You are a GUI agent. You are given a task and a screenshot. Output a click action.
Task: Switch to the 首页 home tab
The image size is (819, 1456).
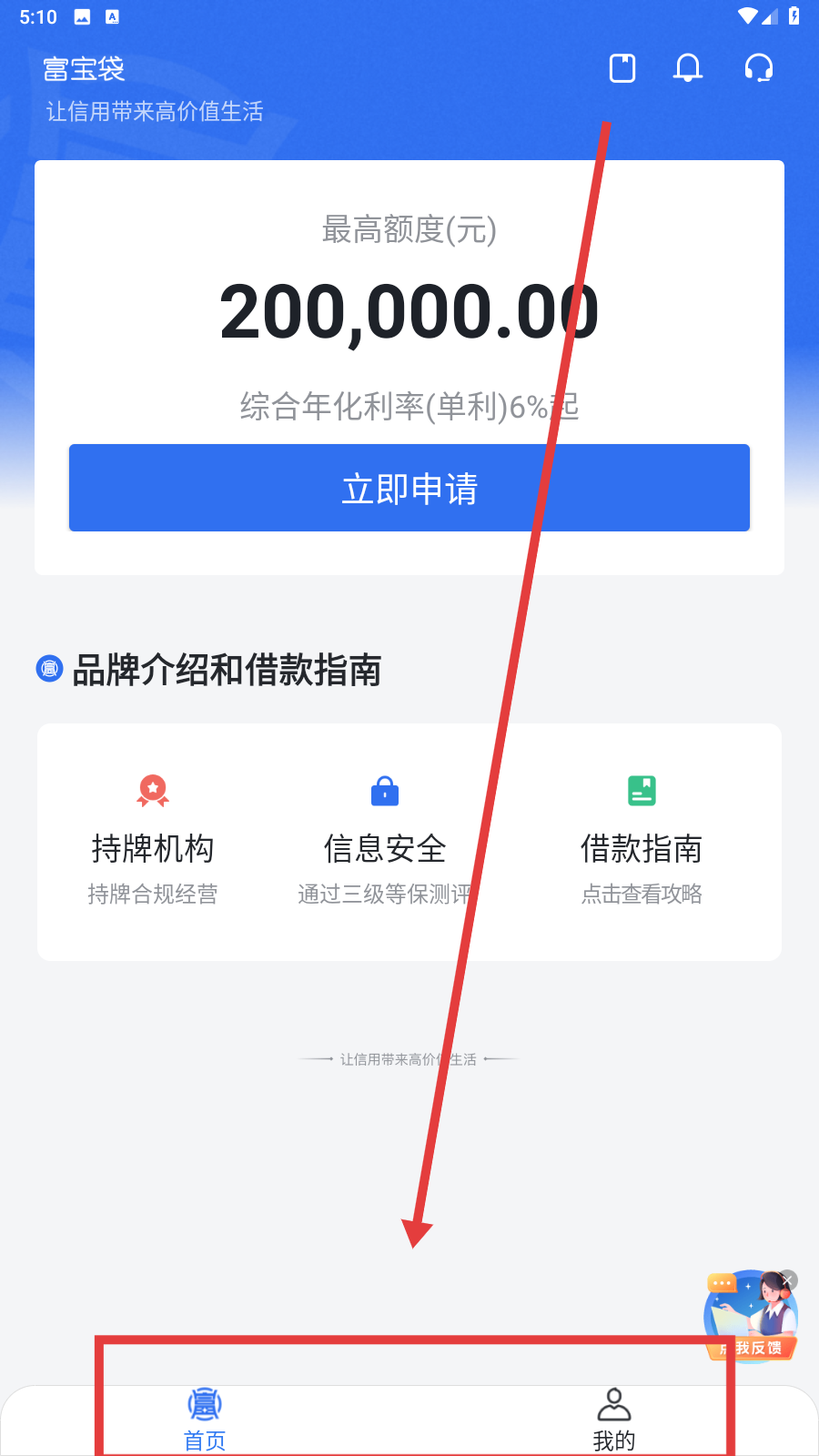click(205, 1420)
